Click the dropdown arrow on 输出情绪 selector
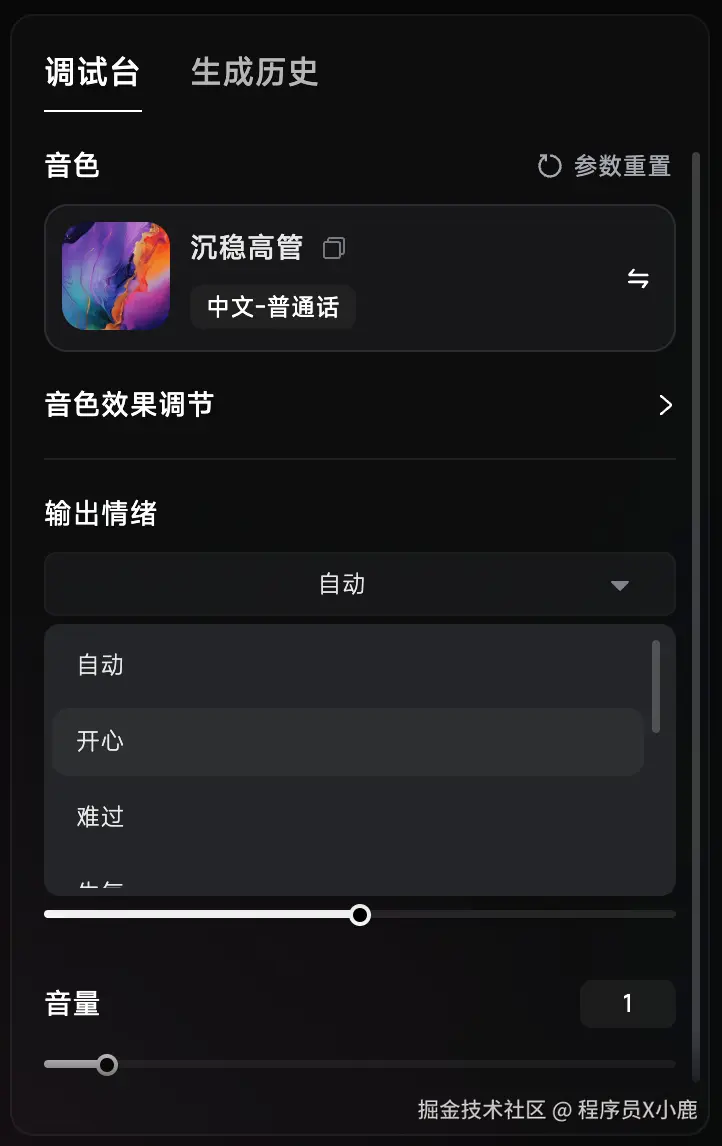The image size is (722, 1146). pos(618,585)
